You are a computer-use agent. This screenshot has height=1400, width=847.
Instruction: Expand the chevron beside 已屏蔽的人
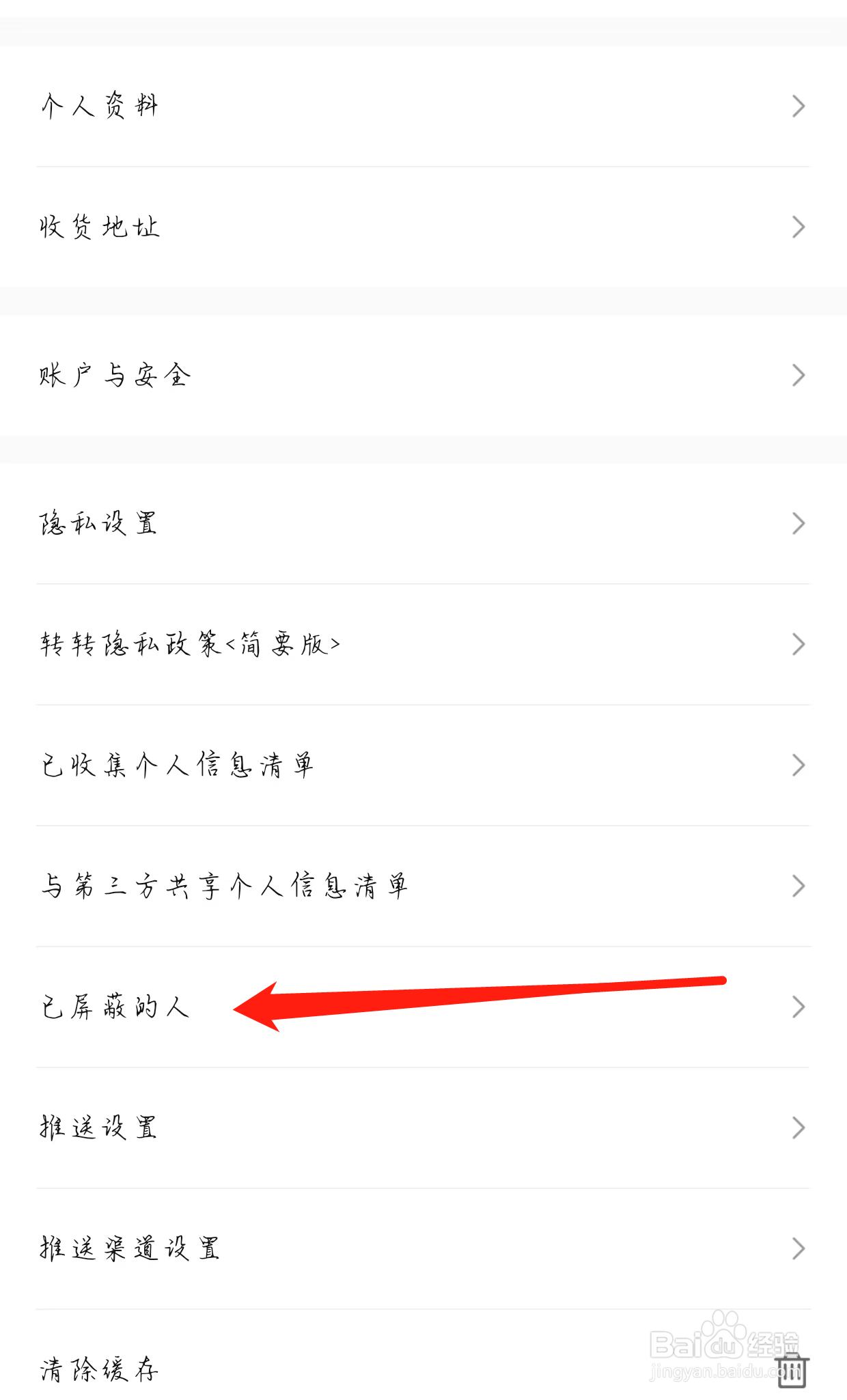[798, 1006]
